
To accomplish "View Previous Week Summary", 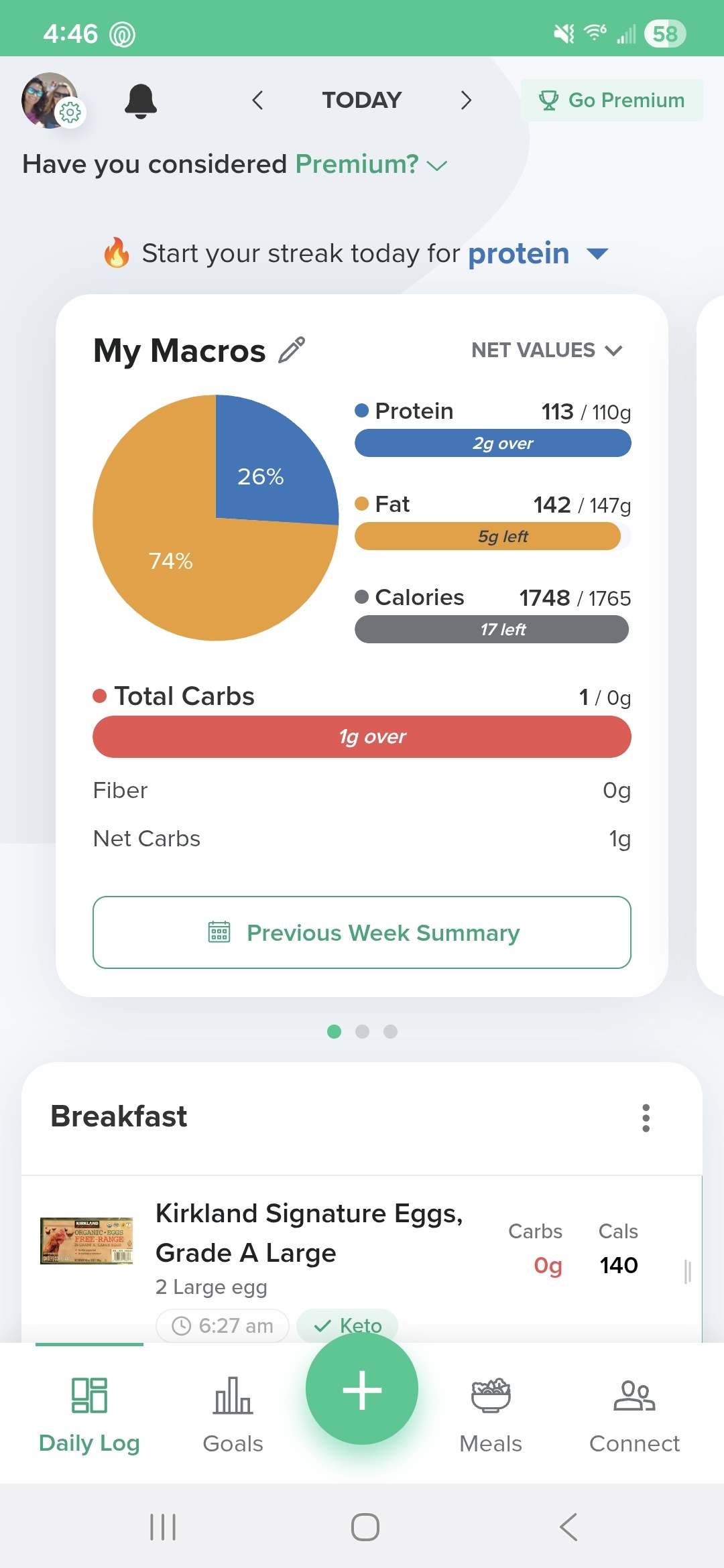I will pos(362,932).
